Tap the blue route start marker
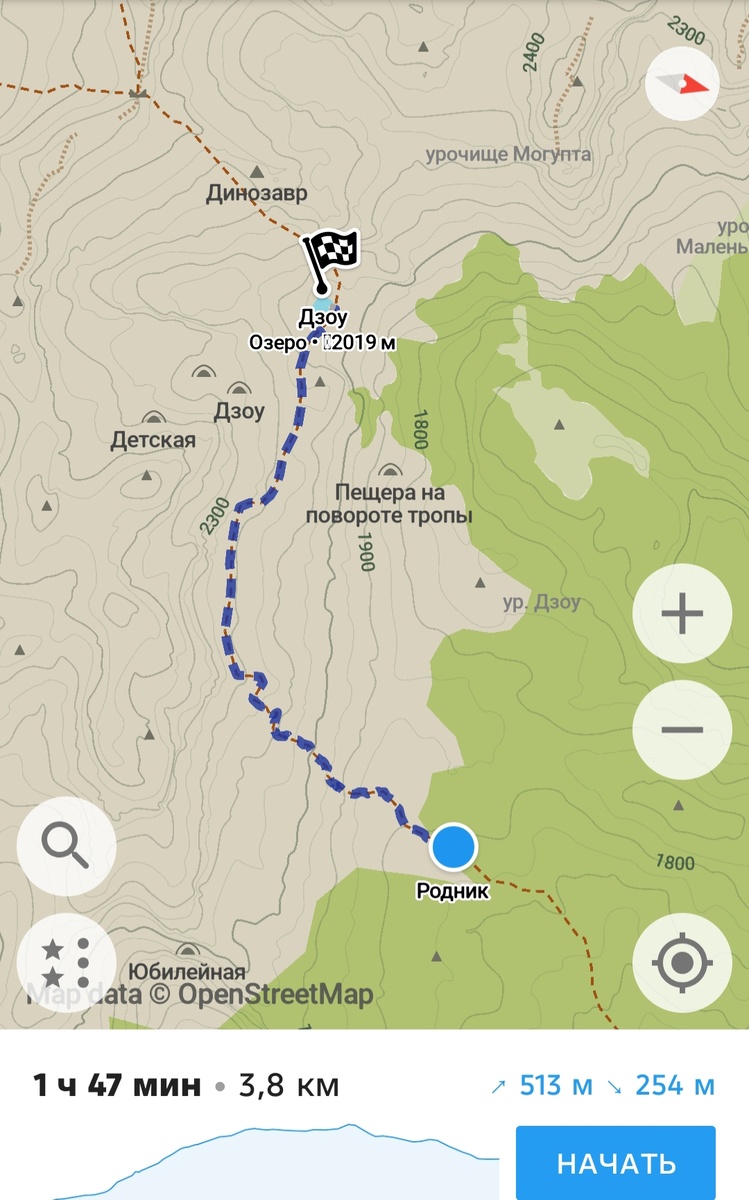This screenshot has width=749, height=1200. 452,847
